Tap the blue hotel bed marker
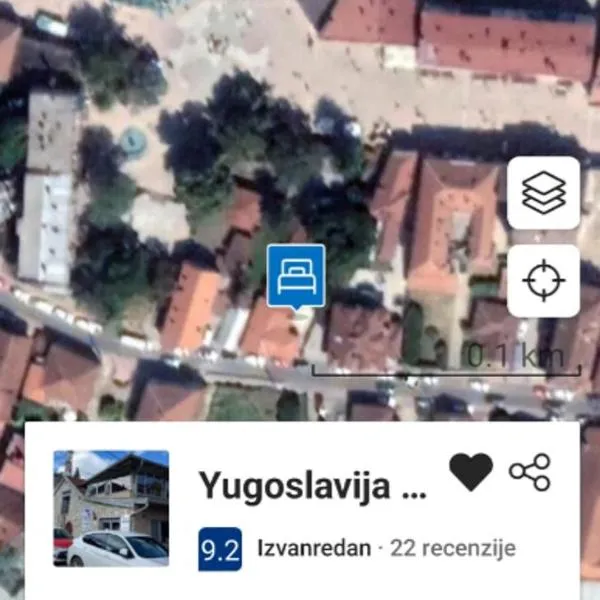 click(x=295, y=274)
